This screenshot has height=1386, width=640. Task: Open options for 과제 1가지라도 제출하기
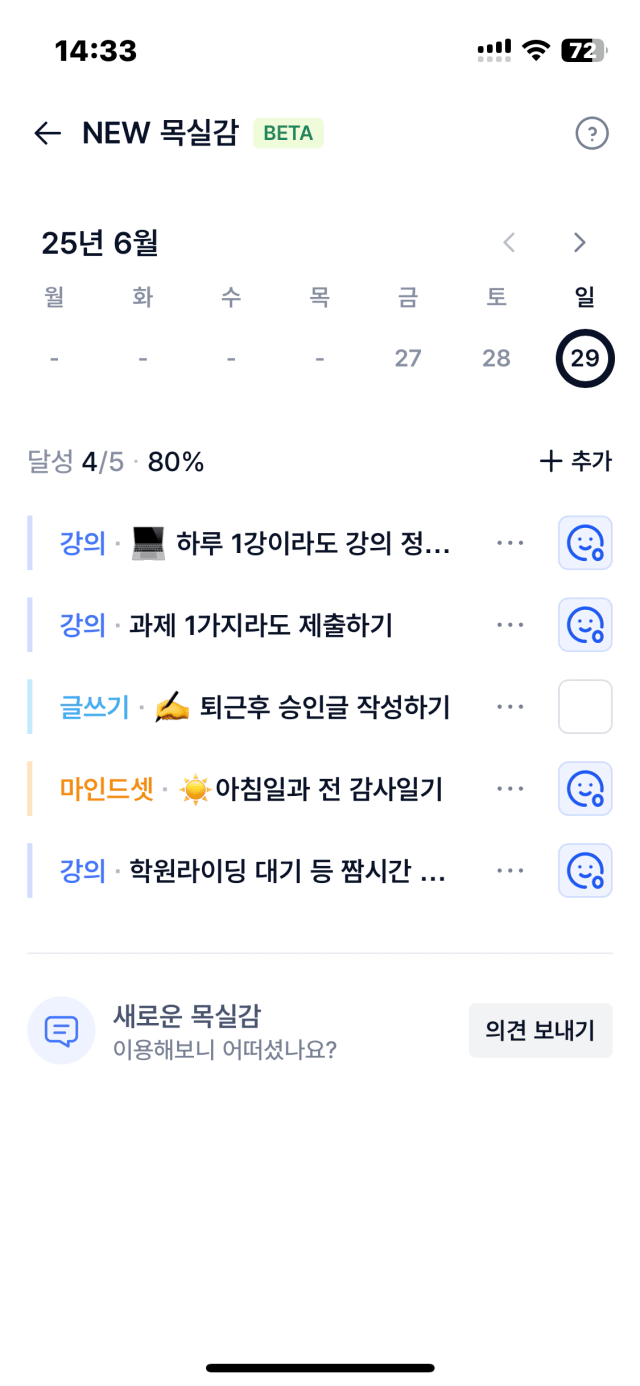coord(510,625)
